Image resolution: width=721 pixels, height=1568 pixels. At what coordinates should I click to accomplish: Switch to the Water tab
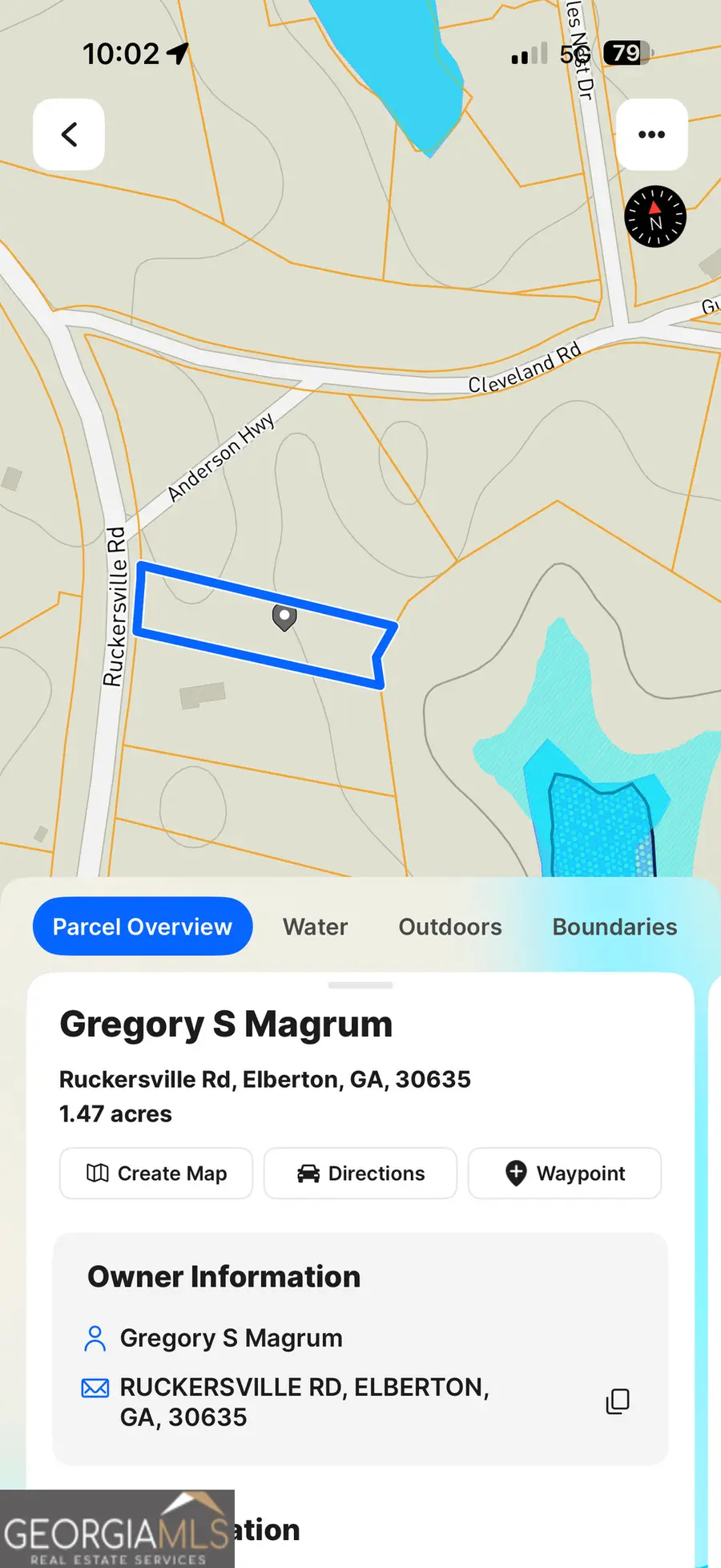tap(315, 927)
